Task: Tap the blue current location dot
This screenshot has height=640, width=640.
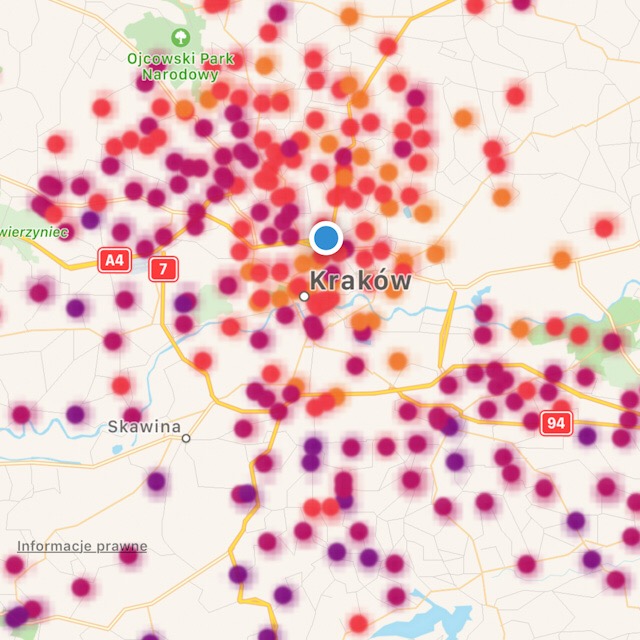Action: click(x=326, y=238)
